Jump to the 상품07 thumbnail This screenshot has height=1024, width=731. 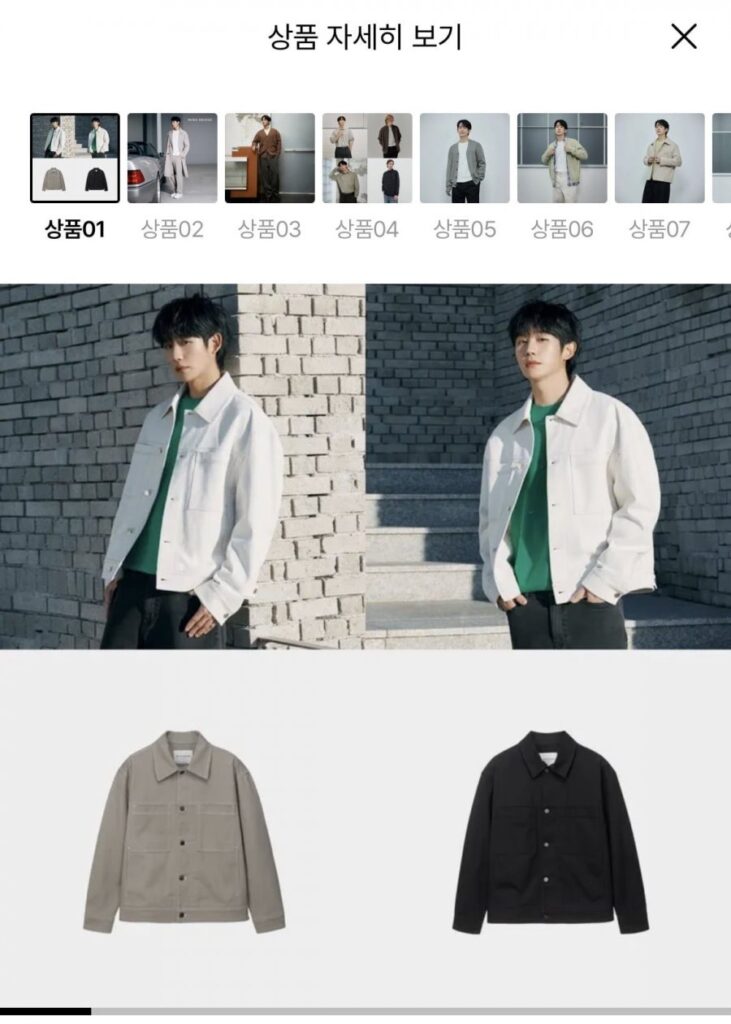(x=659, y=158)
